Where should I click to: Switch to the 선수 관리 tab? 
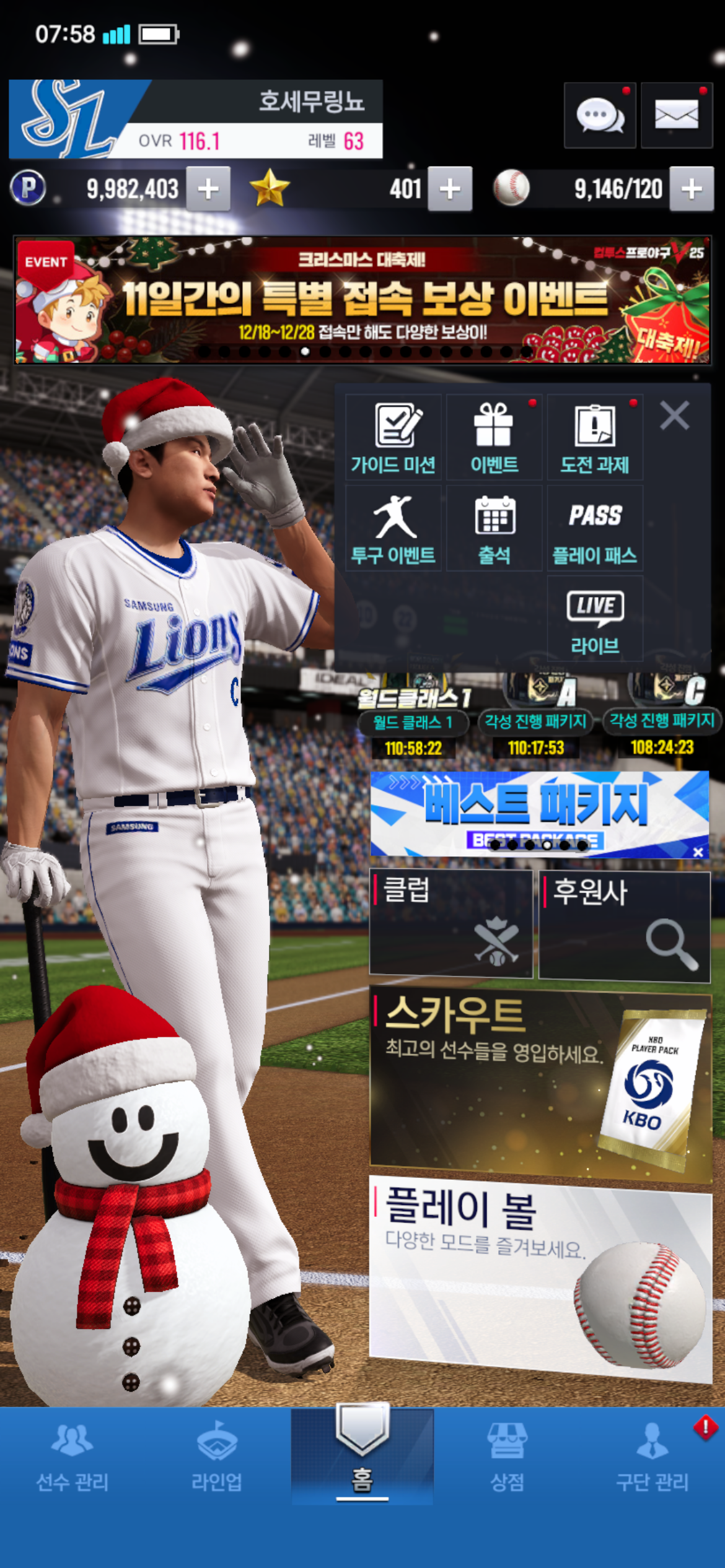72,1455
